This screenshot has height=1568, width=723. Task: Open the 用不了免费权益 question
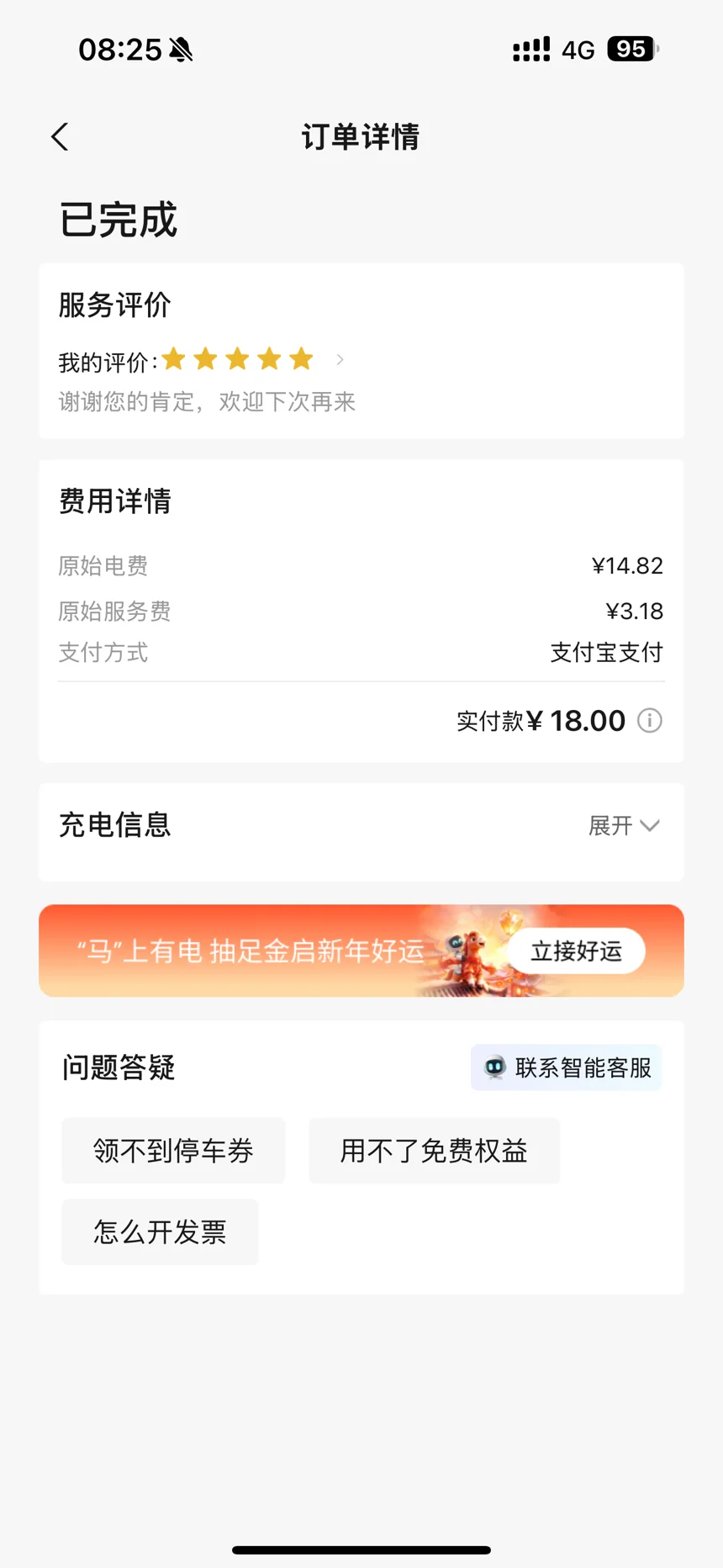click(434, 1151)
